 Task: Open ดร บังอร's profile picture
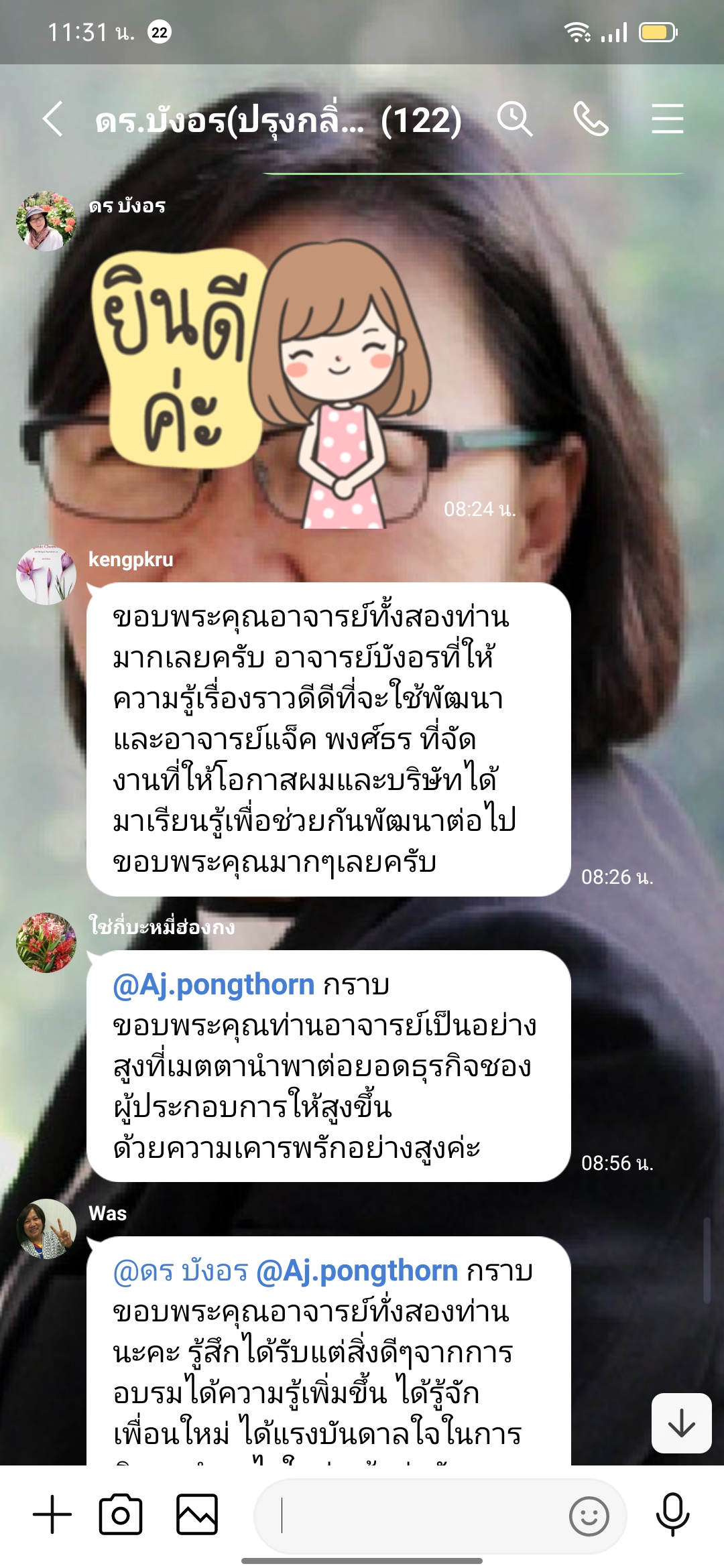pyautogui.click(x=46, y=220)
